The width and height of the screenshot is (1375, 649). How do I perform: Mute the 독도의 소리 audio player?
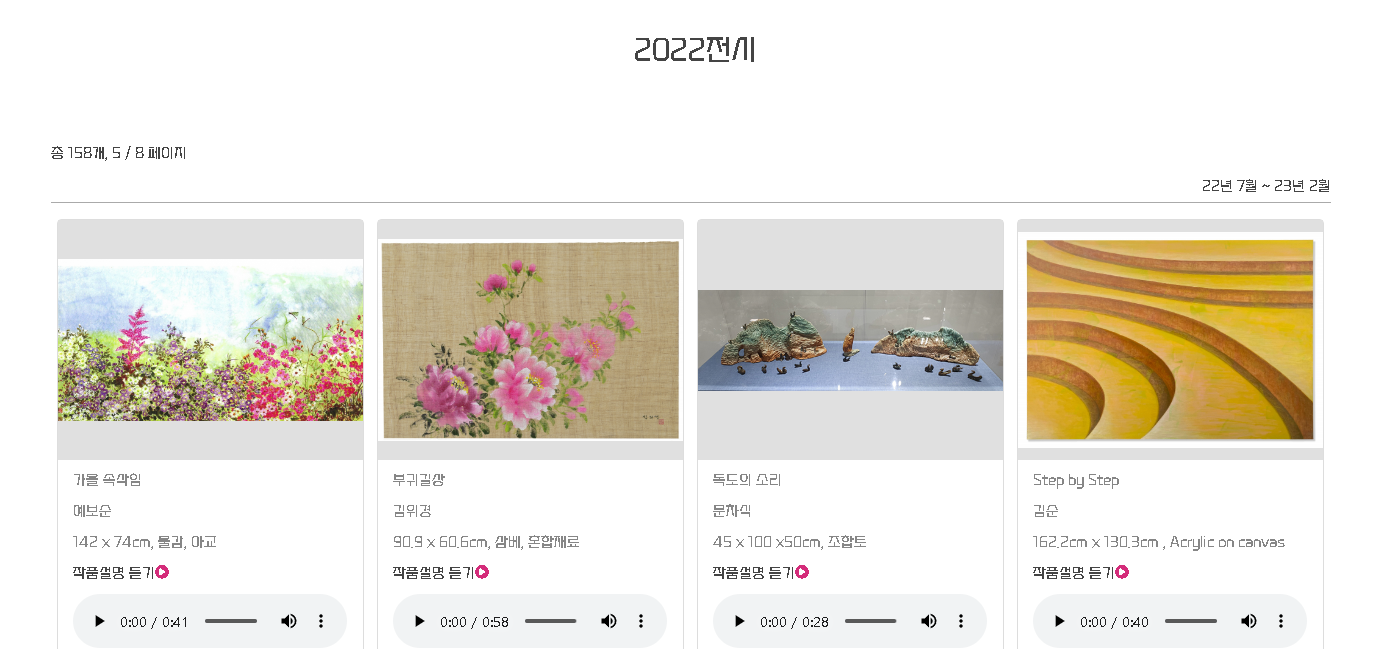tap(929, 621)
